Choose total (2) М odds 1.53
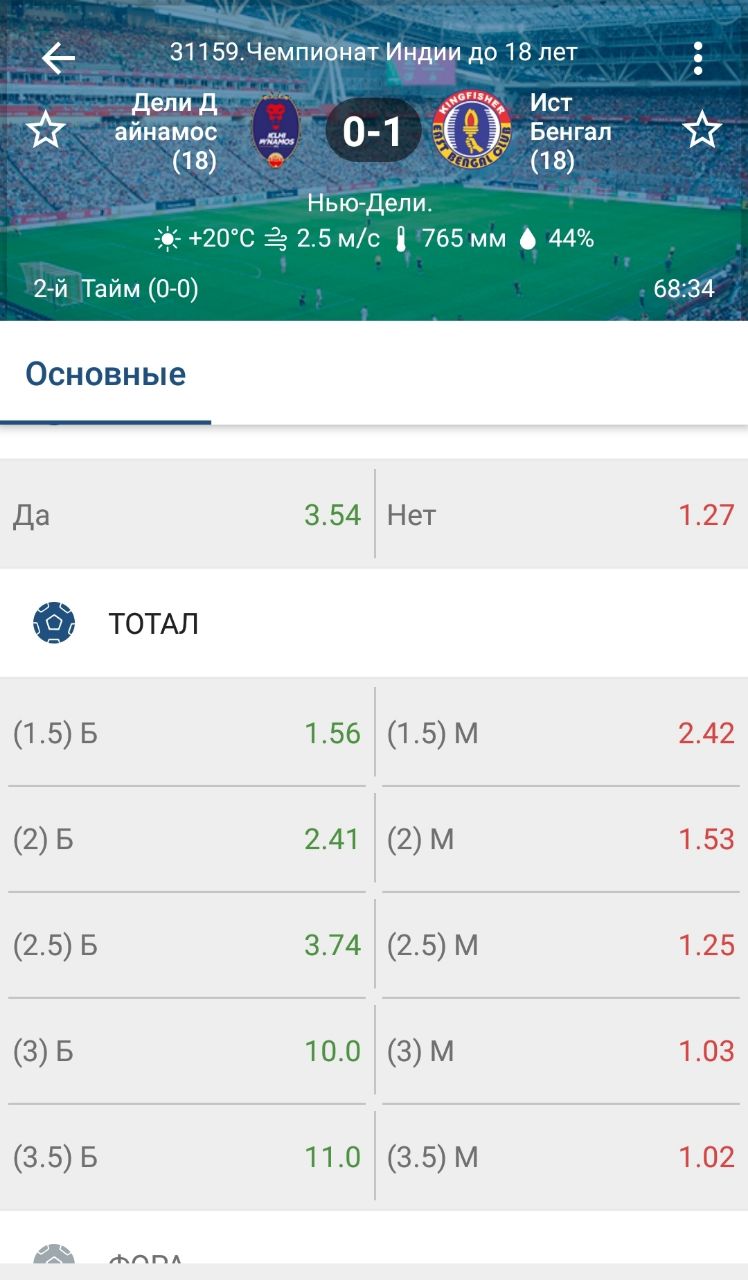Viewport: 748px width, 1280px height. click(x=561, y=839)
